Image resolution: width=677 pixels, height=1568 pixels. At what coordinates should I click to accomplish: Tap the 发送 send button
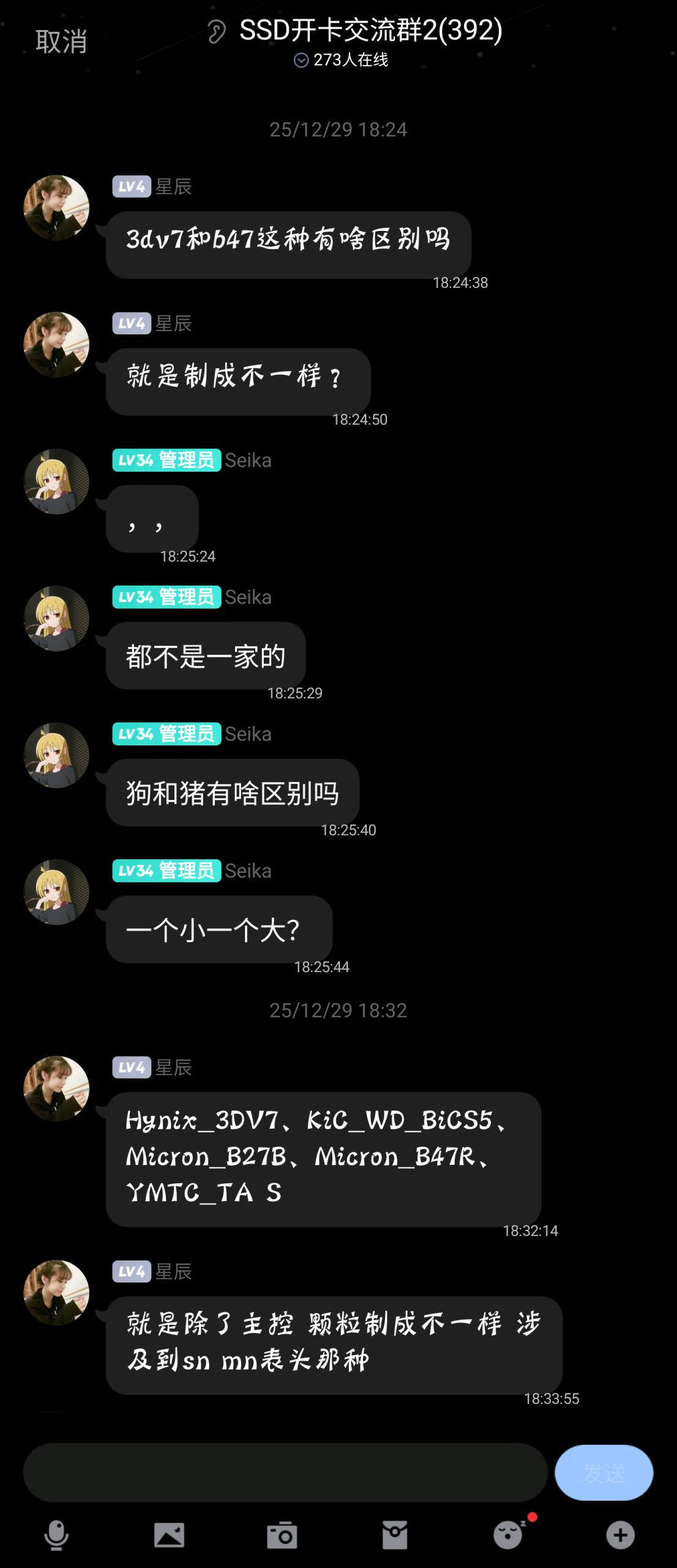[x=604, y=1472]
